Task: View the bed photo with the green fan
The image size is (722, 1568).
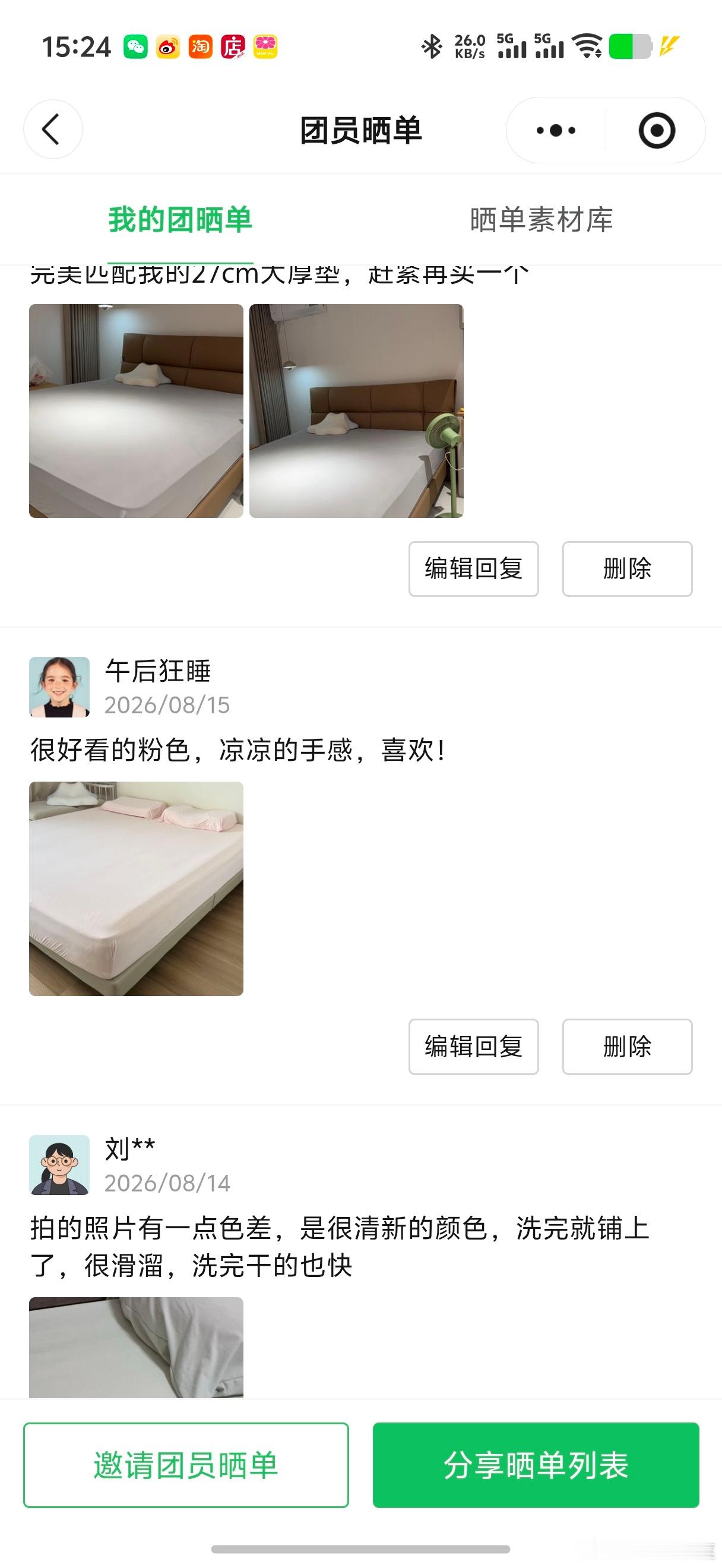Action: tap(356, 411)
